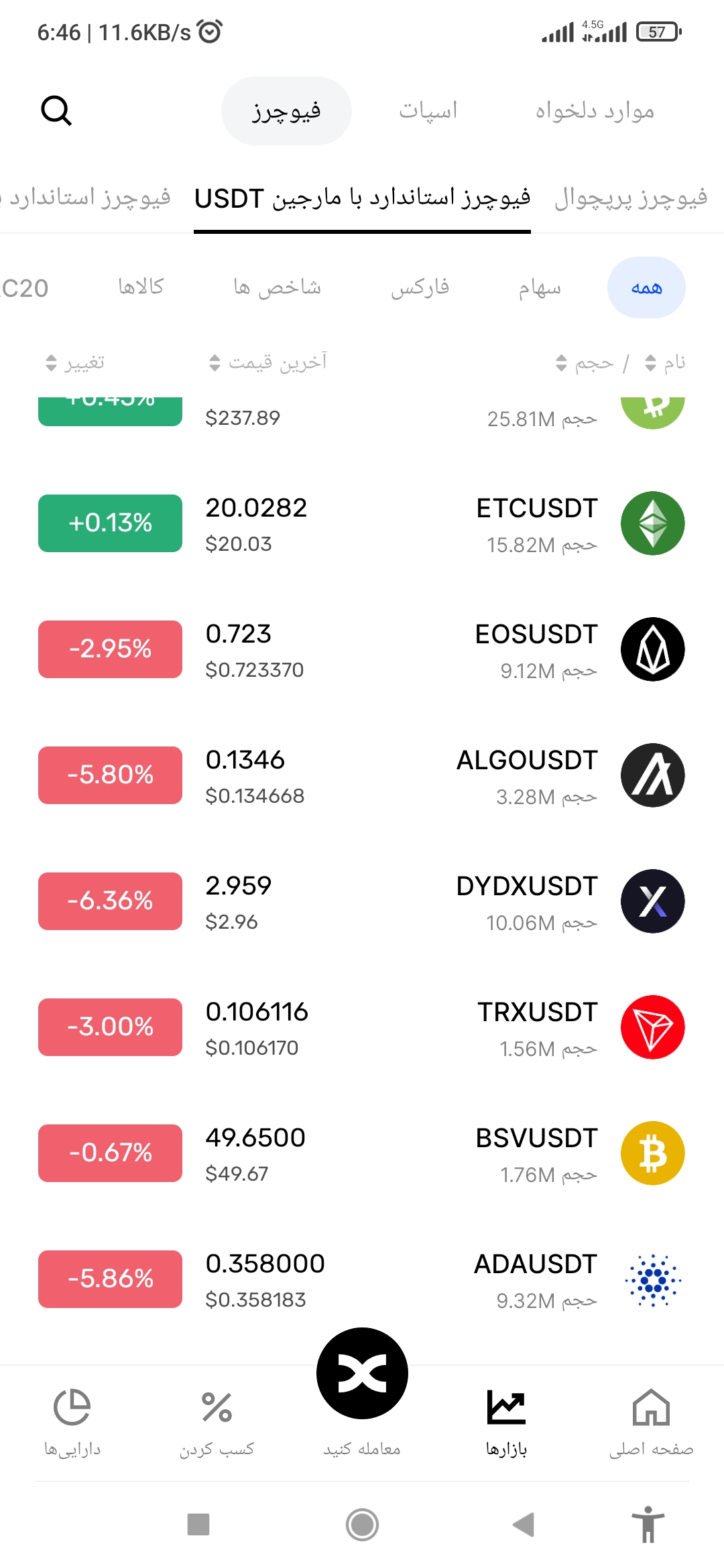Select the فیوچرز پرپچوال tab
The width and height of the screenshot is (724, 1568).
pyautogui.click(x=630, y=198)
